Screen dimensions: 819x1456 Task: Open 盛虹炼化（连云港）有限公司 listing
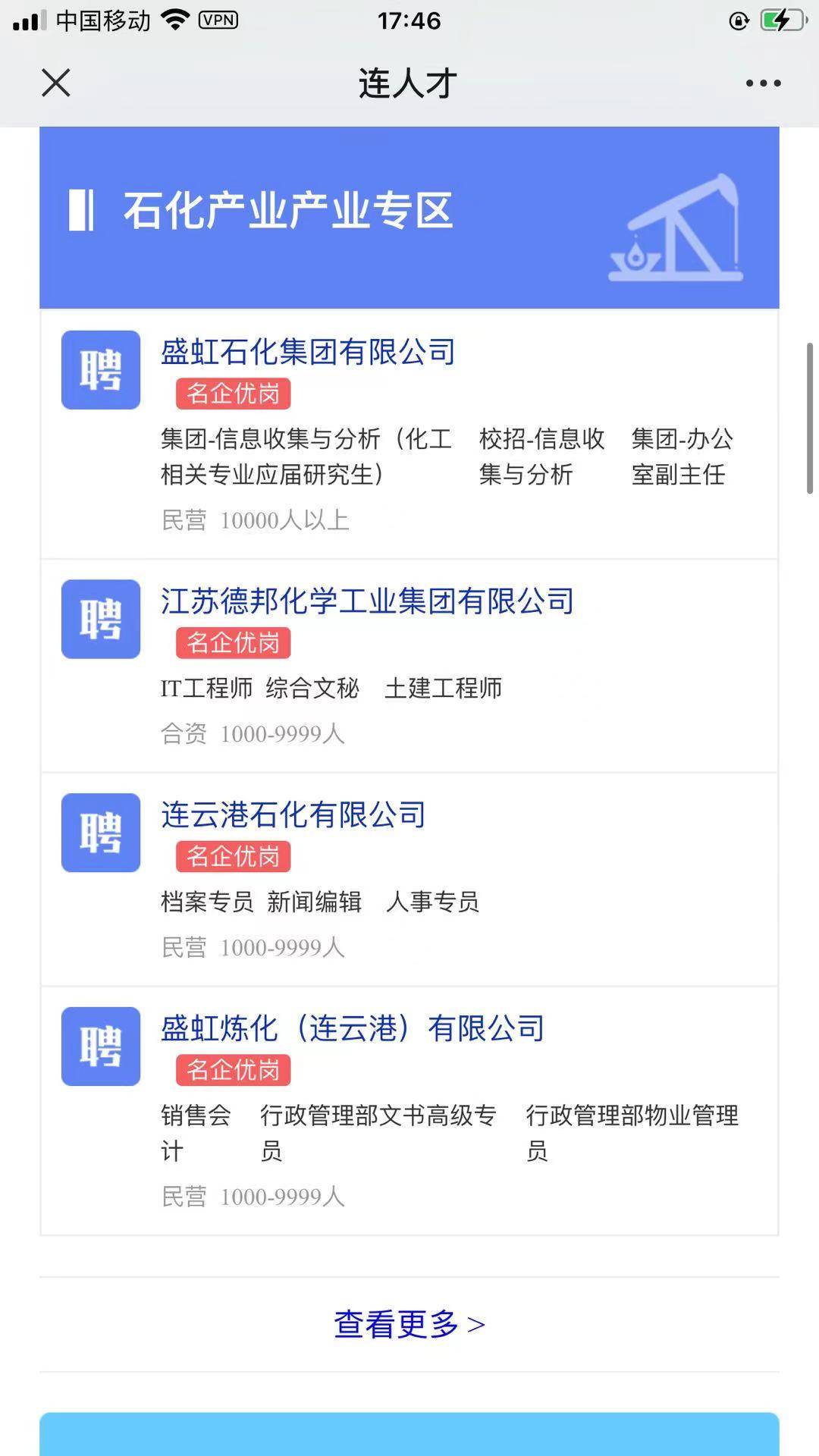coord(353,1029)
